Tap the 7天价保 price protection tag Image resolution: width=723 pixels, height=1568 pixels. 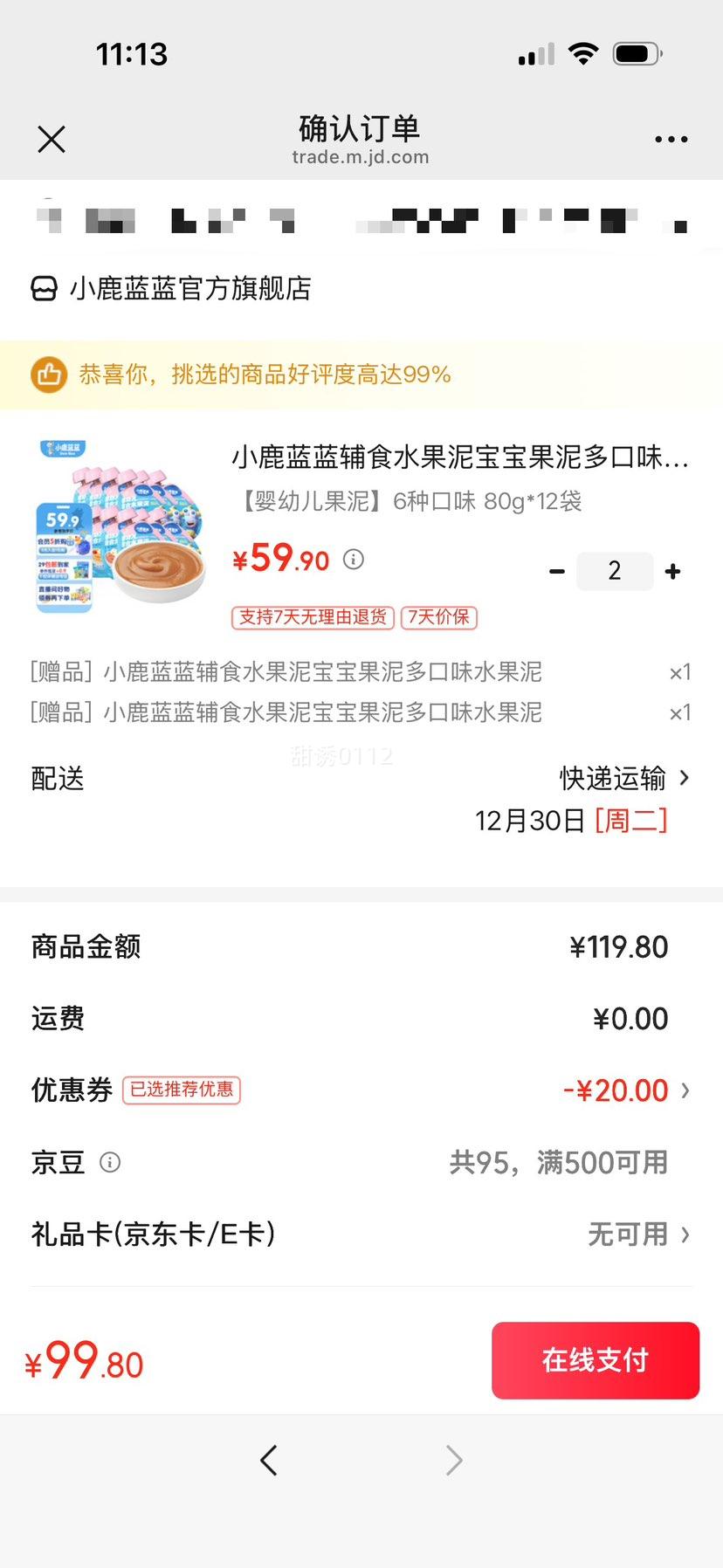[x=437, y=617]
